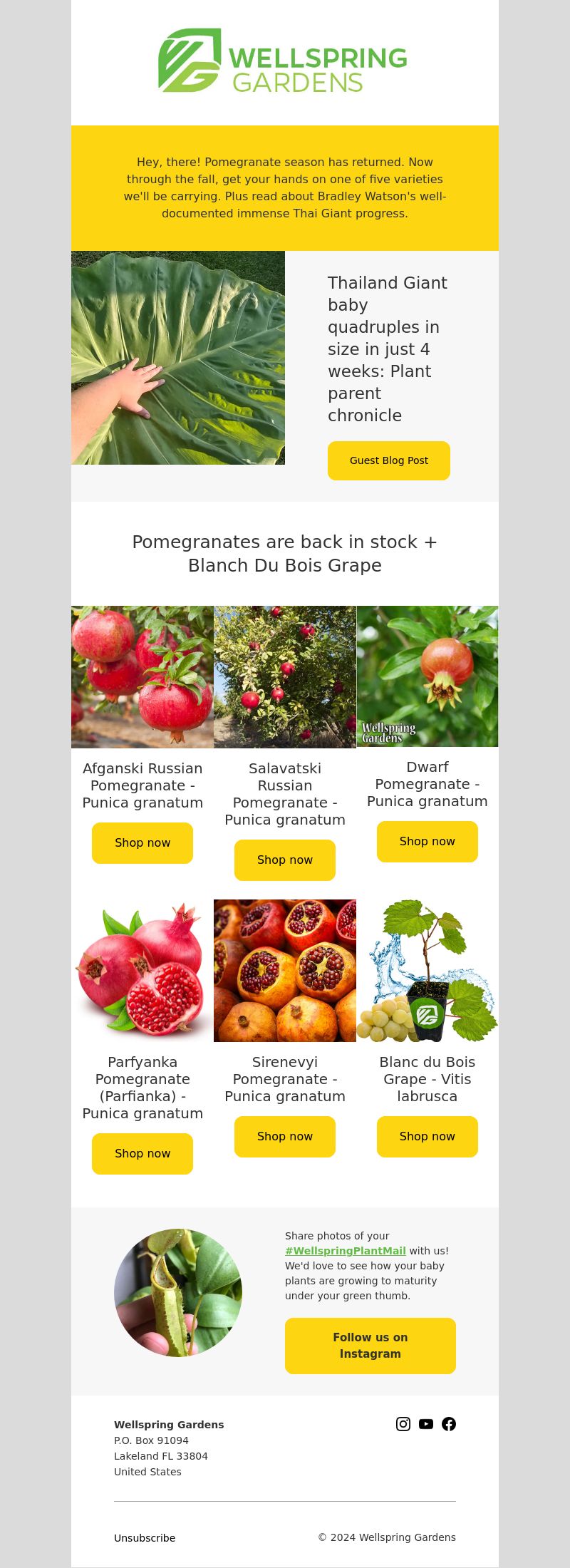Image resolution: width=570 pixels, height=1568 pixels.
Task: Shop now for Sirenevyi Pomegranate
Action: point(285,1136)
